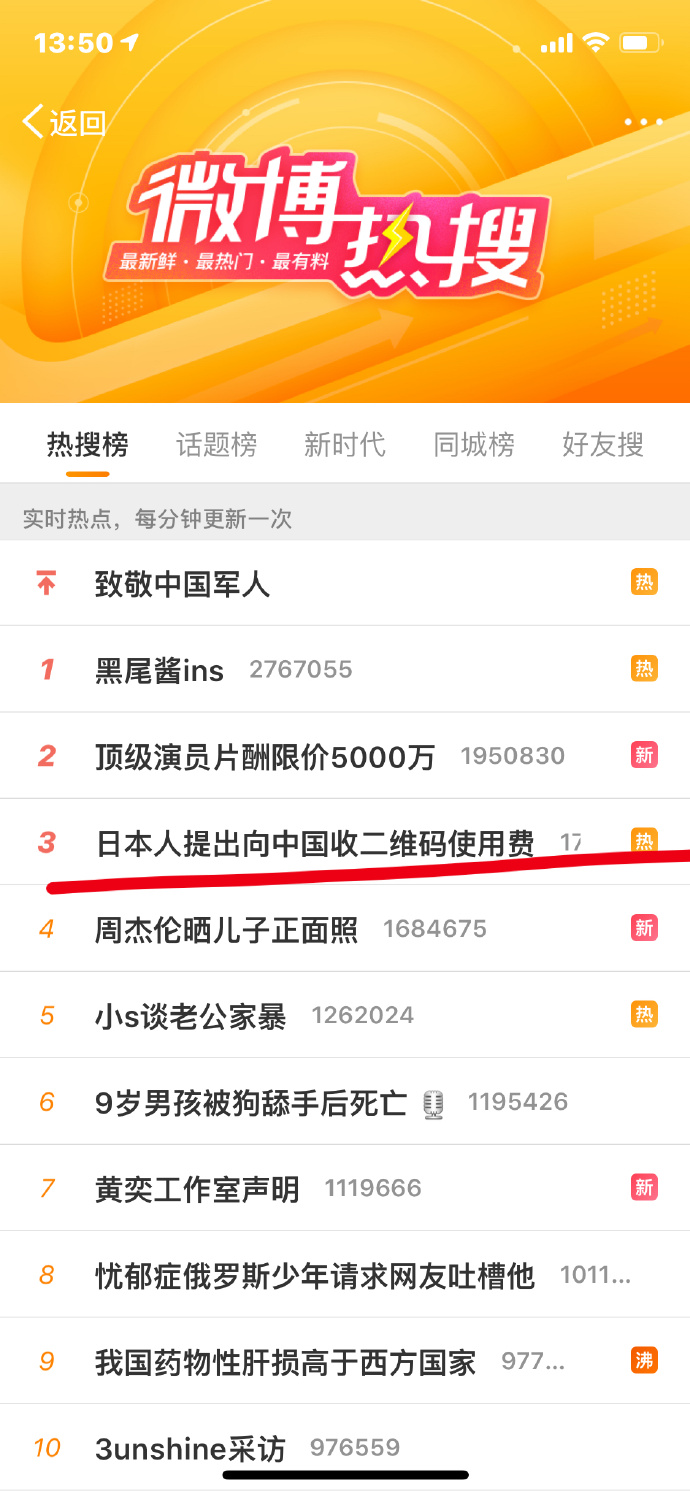Open the 3unshine采访 entry
Viewport: 690px width, 1494px height.
point(190,1448)
